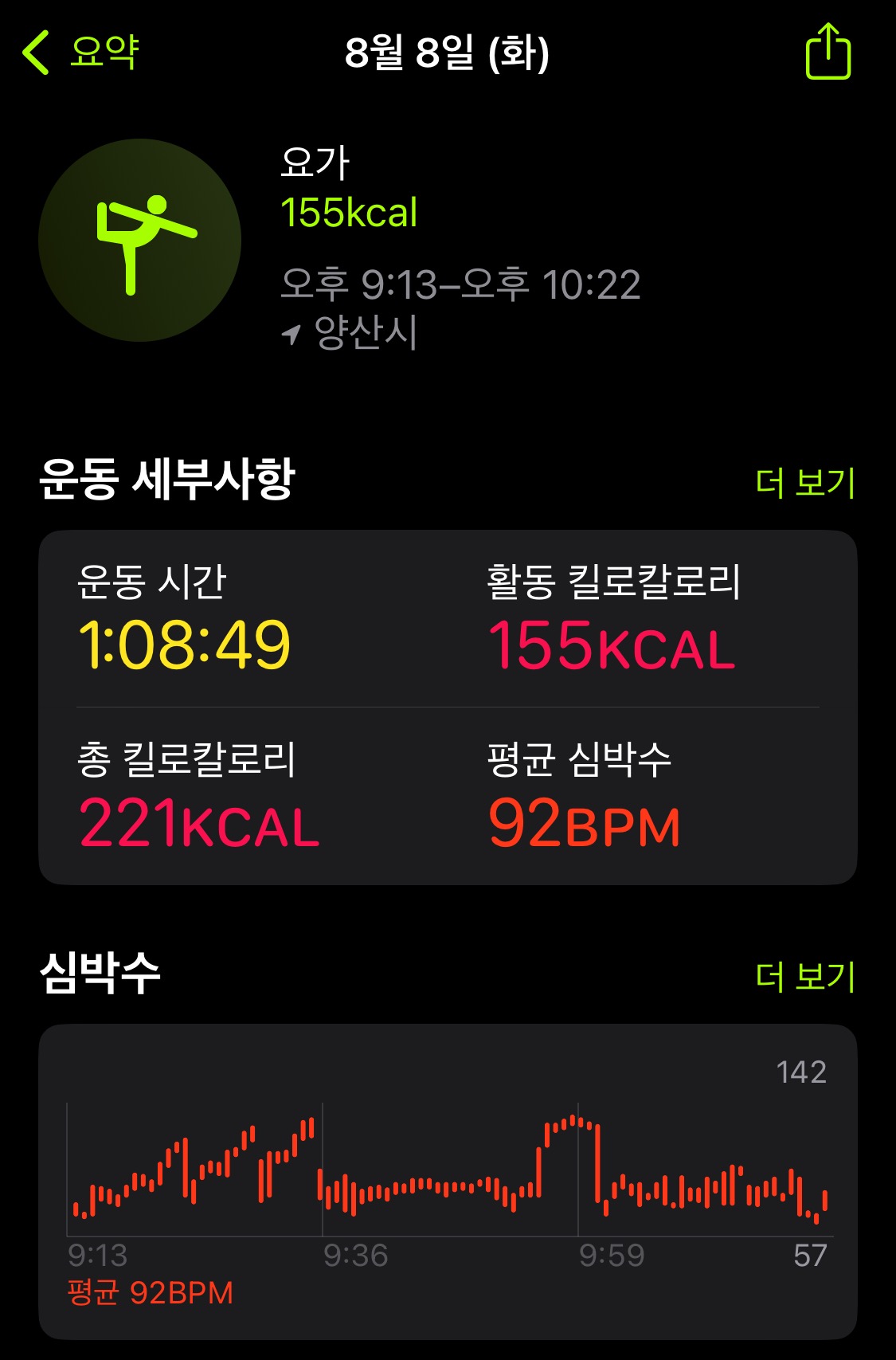Open 더 보기 for 심박수
Screen dimensions: 896x1360
(x=804, y=976)
